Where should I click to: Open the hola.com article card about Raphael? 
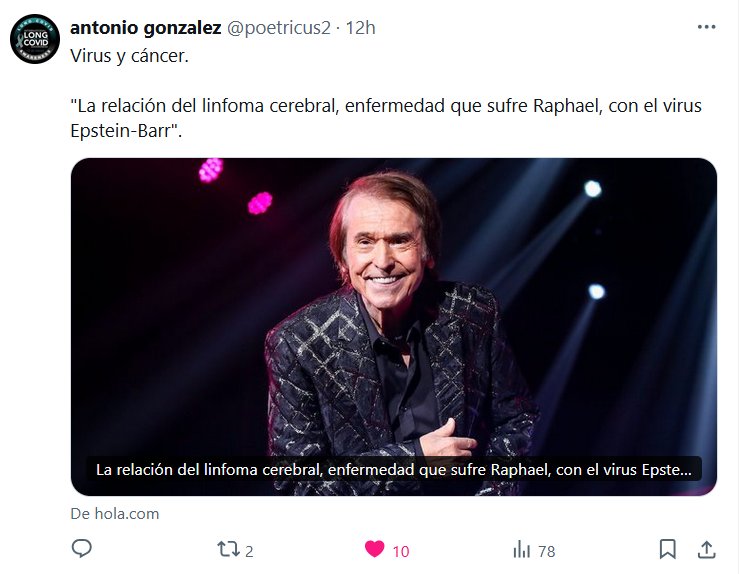click(393, 326)
